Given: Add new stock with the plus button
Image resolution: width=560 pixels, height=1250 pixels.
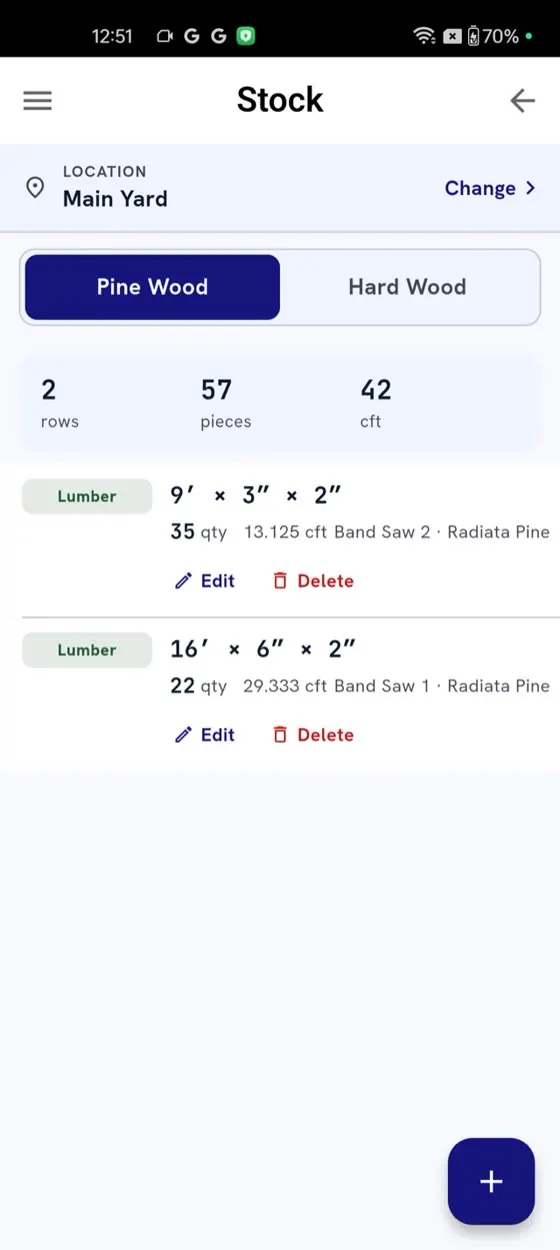Looking at the screenshot, I should 491,1181.
